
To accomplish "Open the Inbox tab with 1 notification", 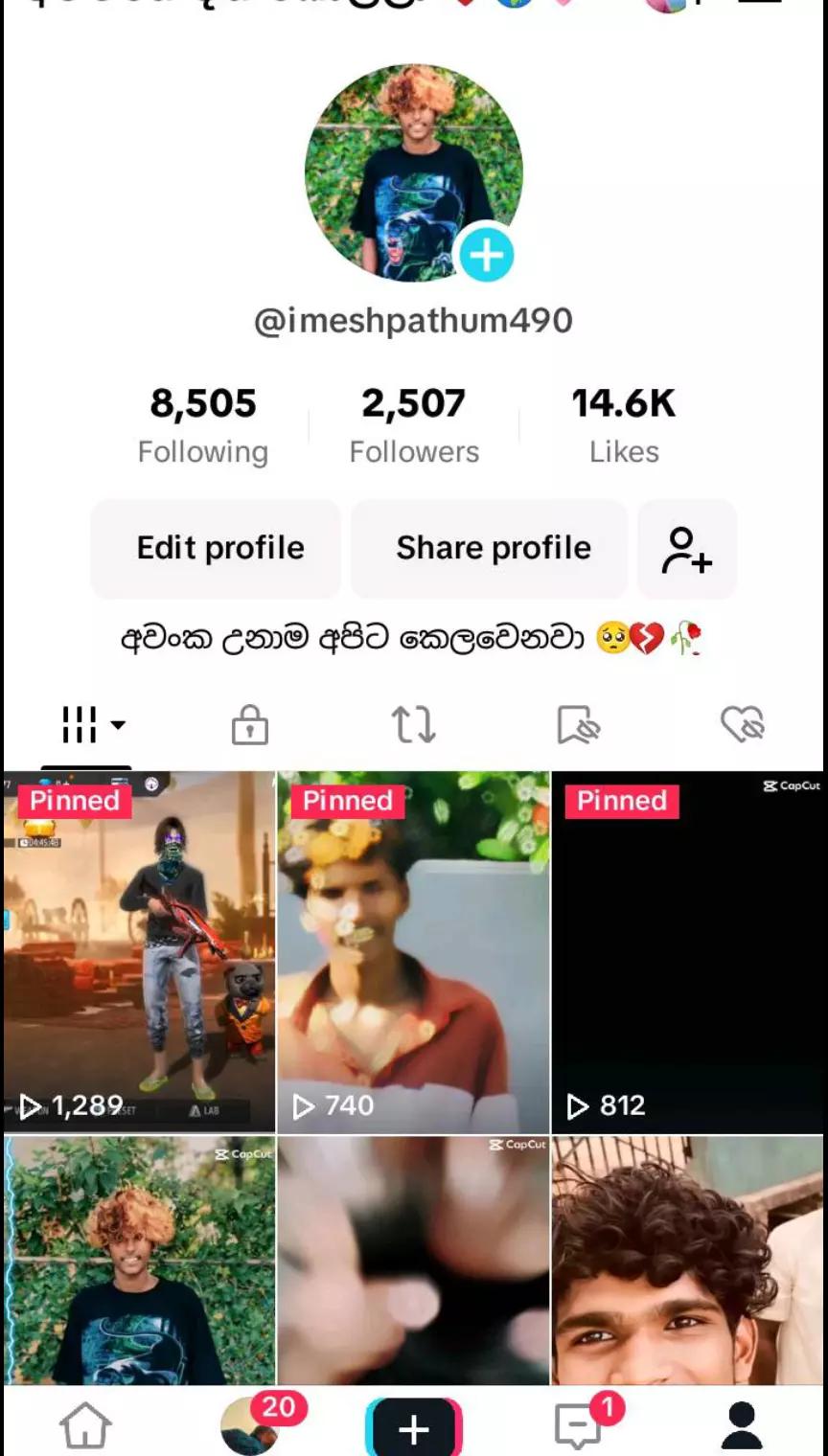I will tap(578, 1427).
